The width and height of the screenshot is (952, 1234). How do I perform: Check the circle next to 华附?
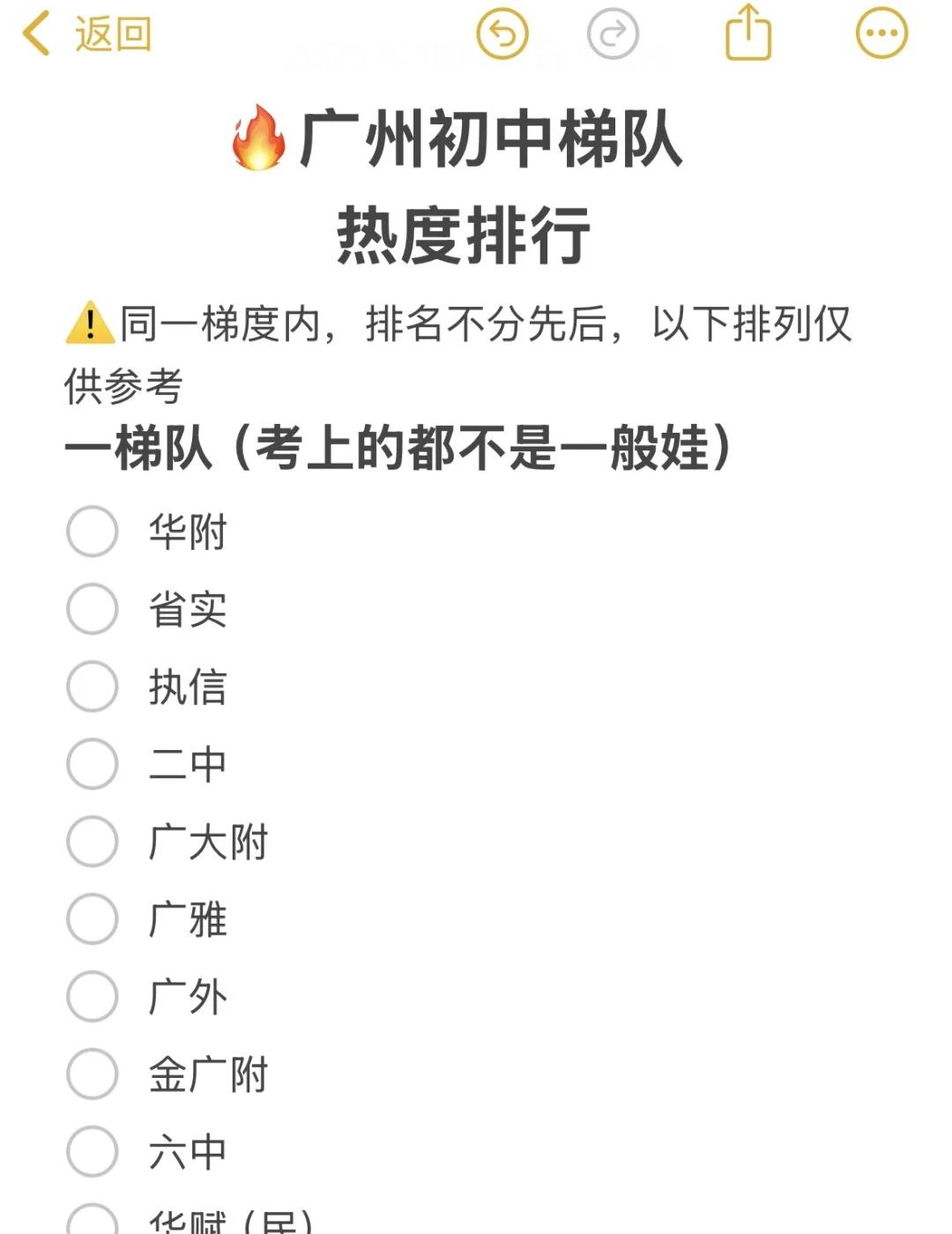92,532
